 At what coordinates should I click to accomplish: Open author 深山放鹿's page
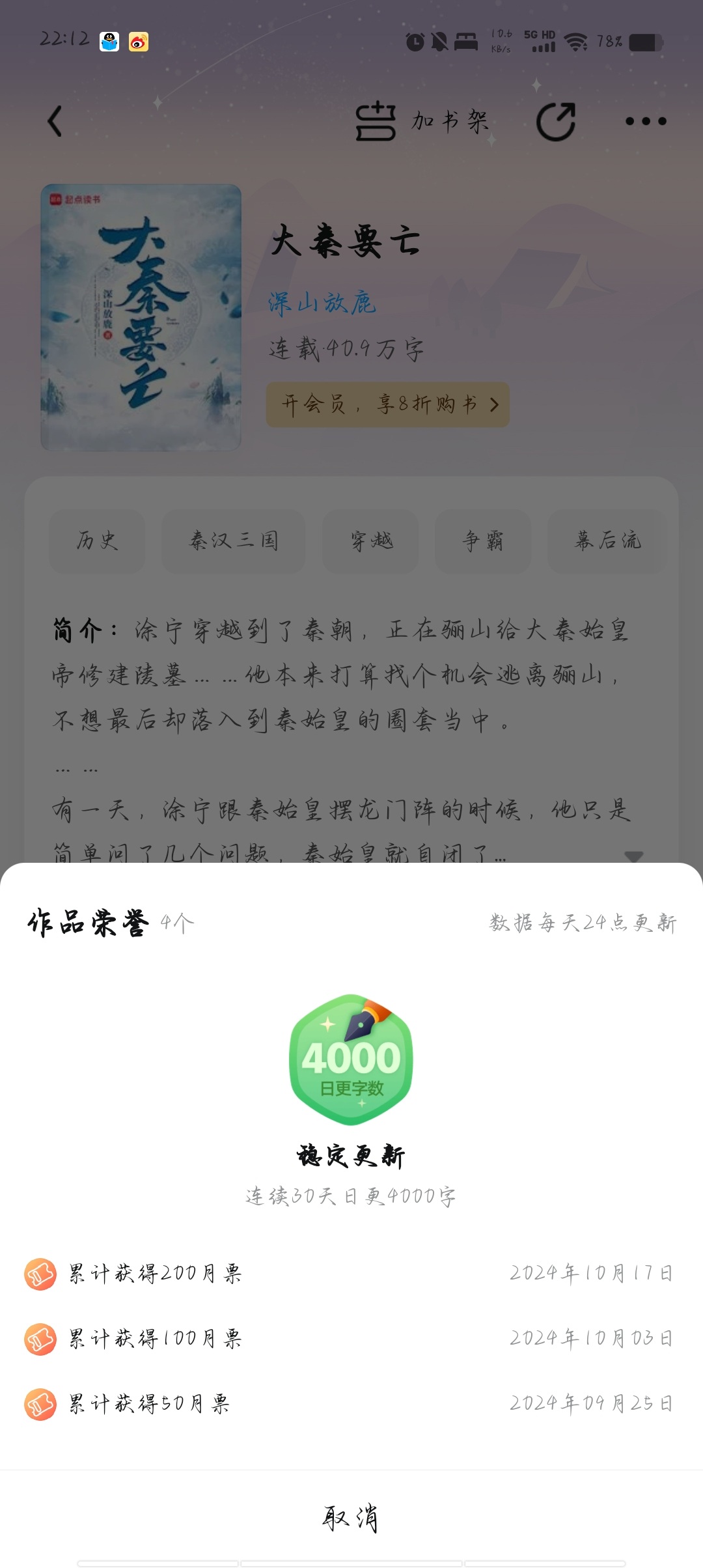[x=322, y=303]
